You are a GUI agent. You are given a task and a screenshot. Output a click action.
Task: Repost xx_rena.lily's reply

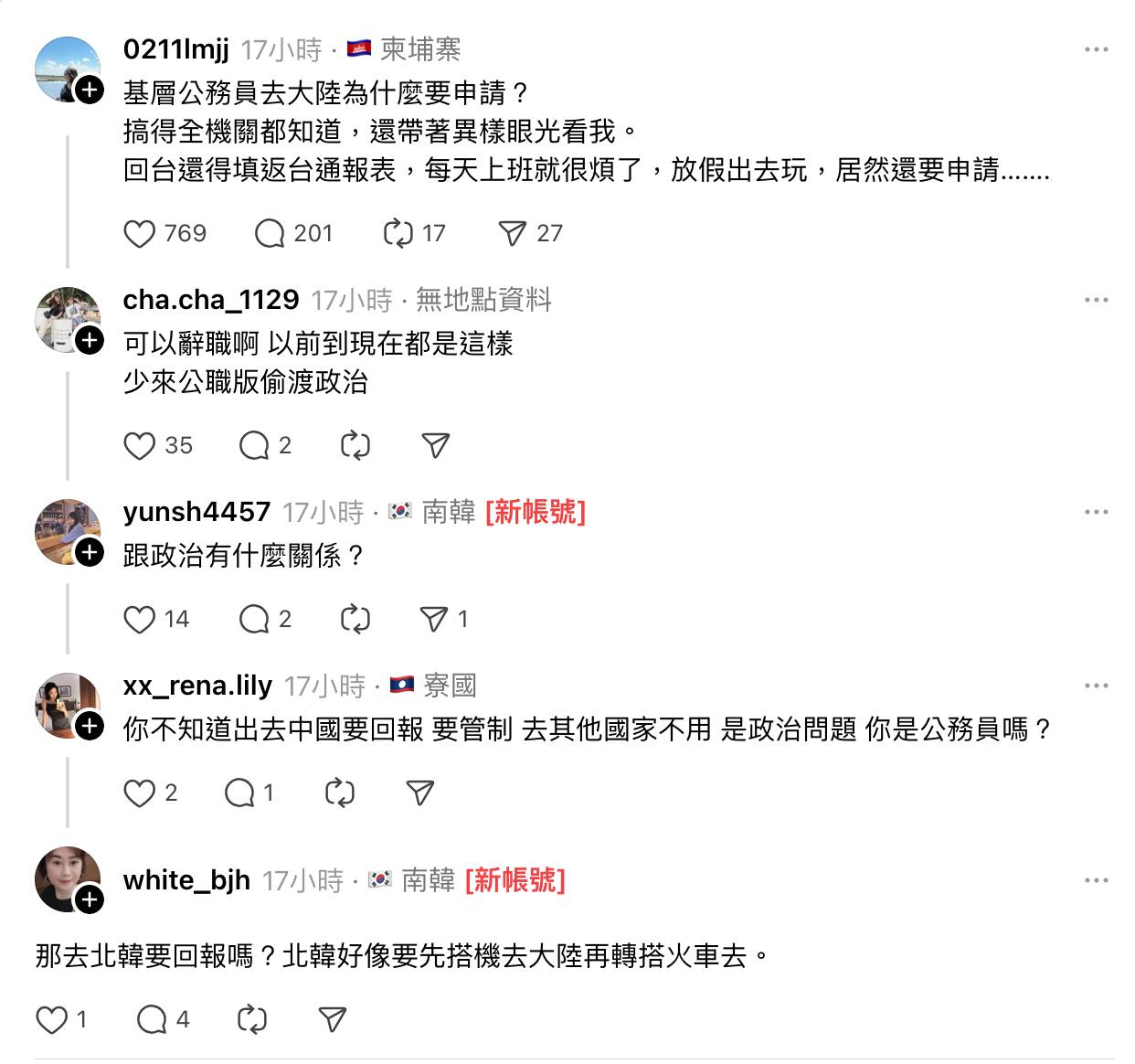pos(340,793)
